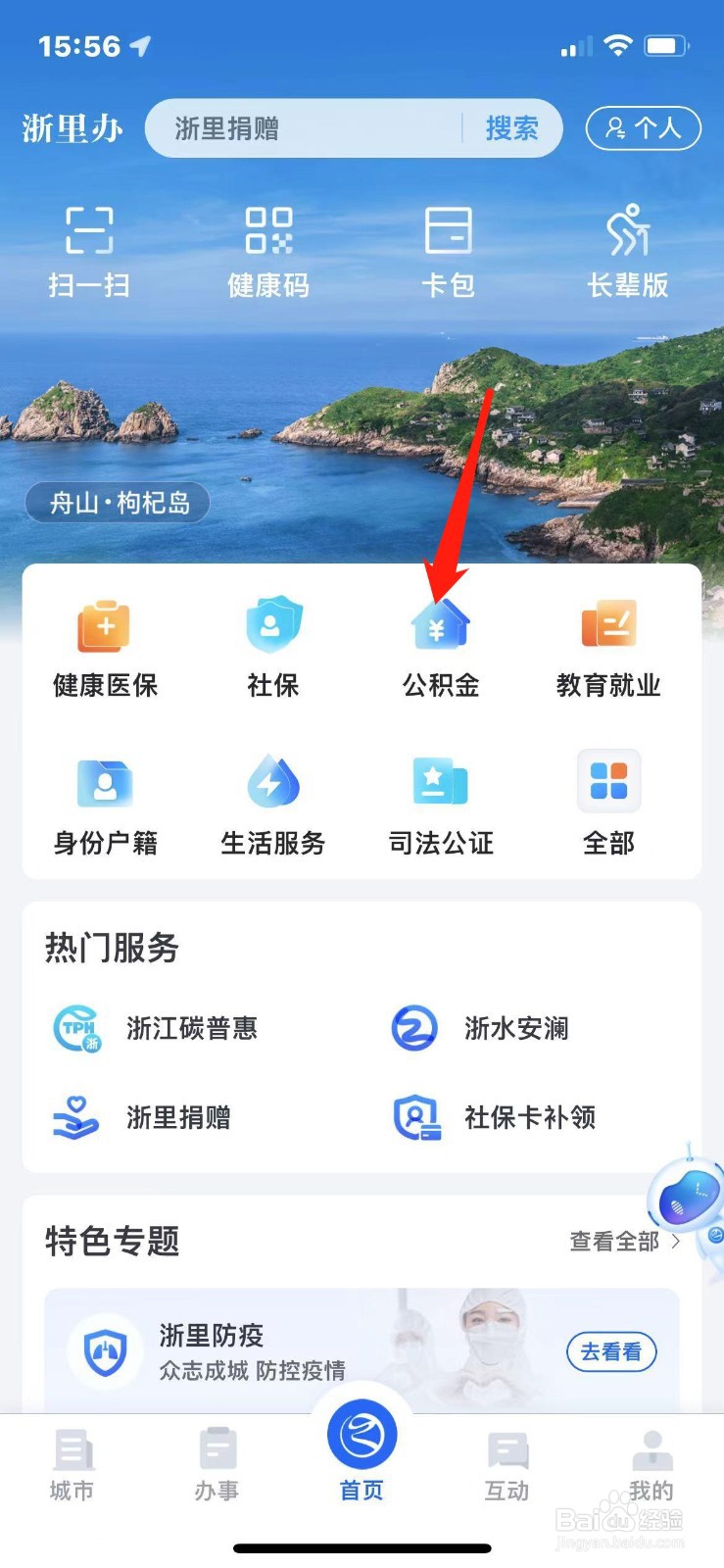
Task: Tap 去看看 for 浙里防疫
Action: pyautogui.click(x=611, y=1351)
